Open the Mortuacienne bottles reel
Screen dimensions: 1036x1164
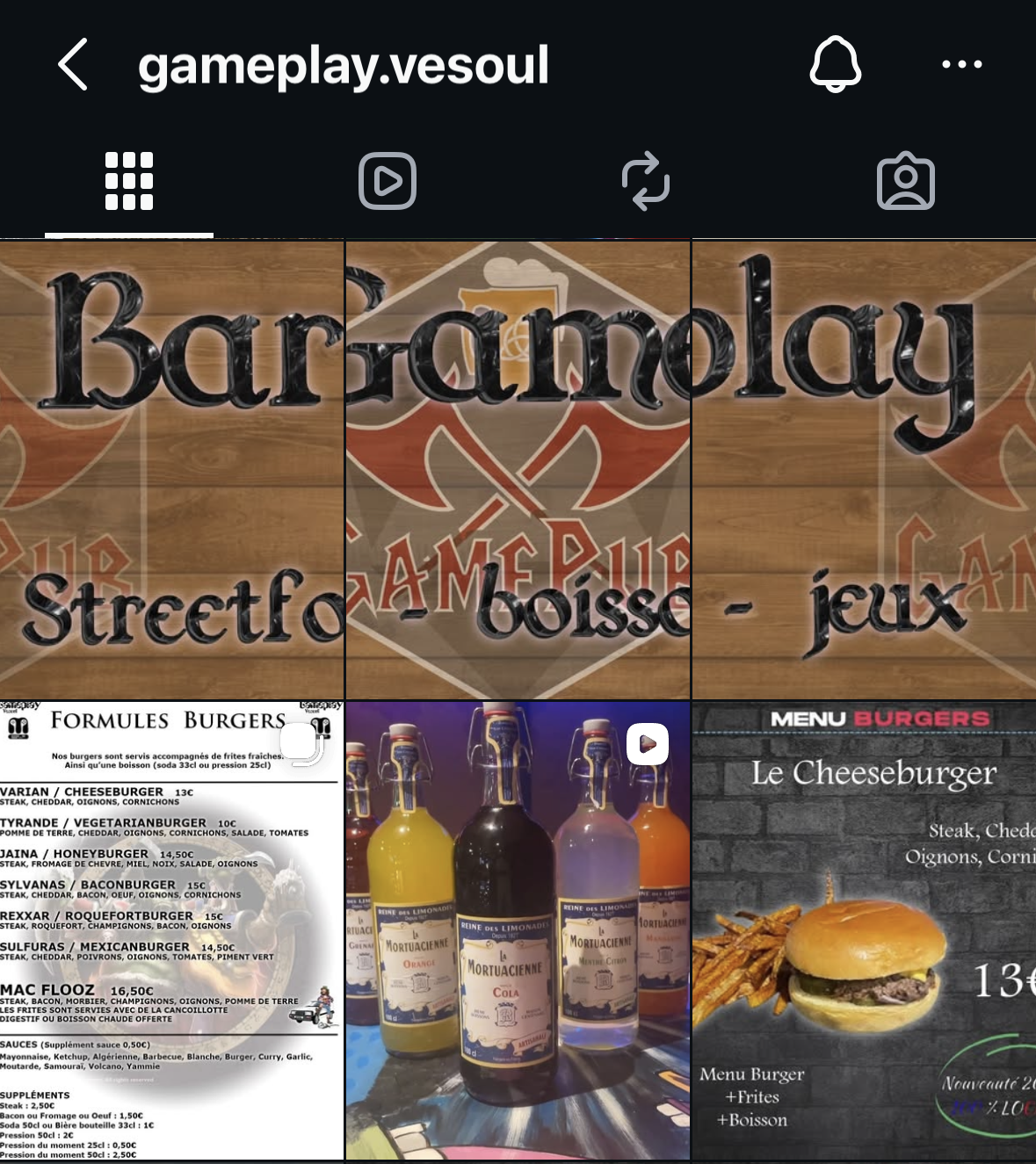(518, 931)
